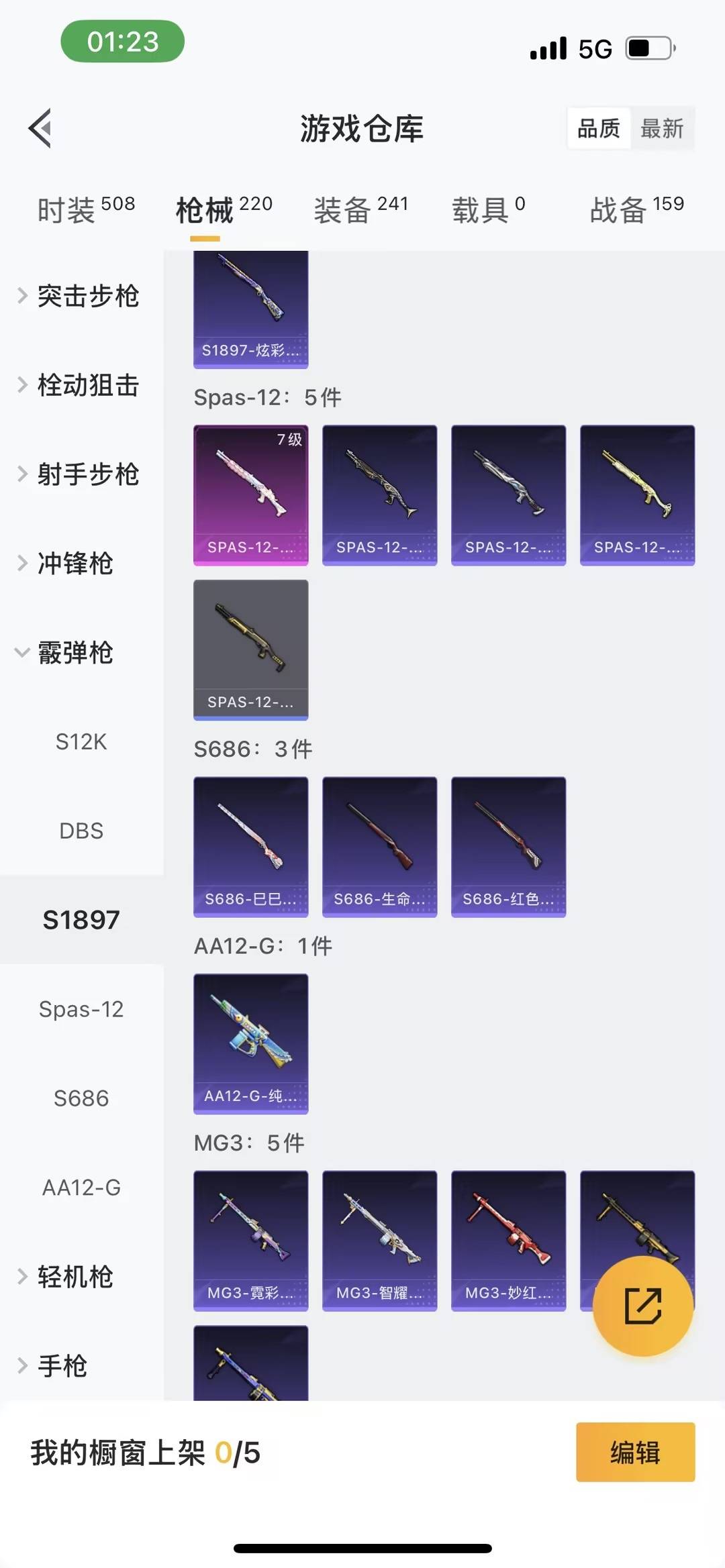Expand the 轻机枪 category

(74, 1277)
